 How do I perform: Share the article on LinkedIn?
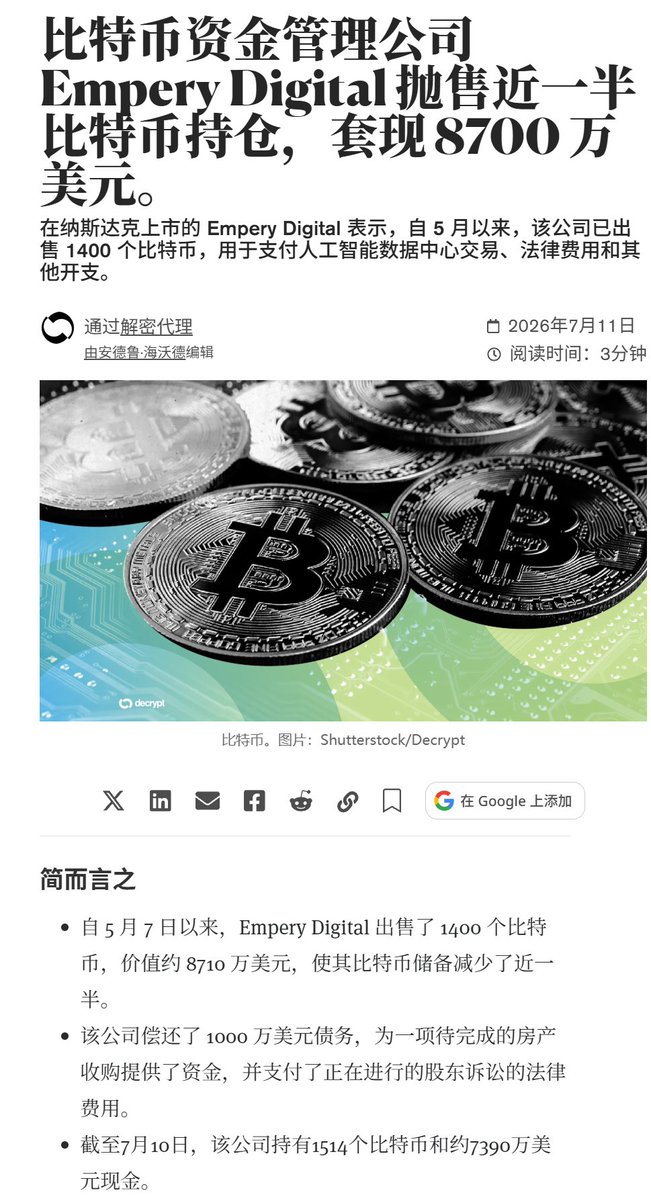pos(160,801)
